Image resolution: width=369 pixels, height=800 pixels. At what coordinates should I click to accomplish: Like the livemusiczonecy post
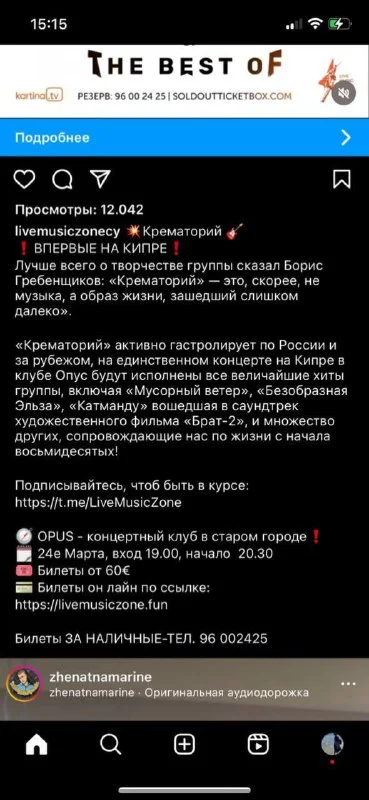click(24, 179)
